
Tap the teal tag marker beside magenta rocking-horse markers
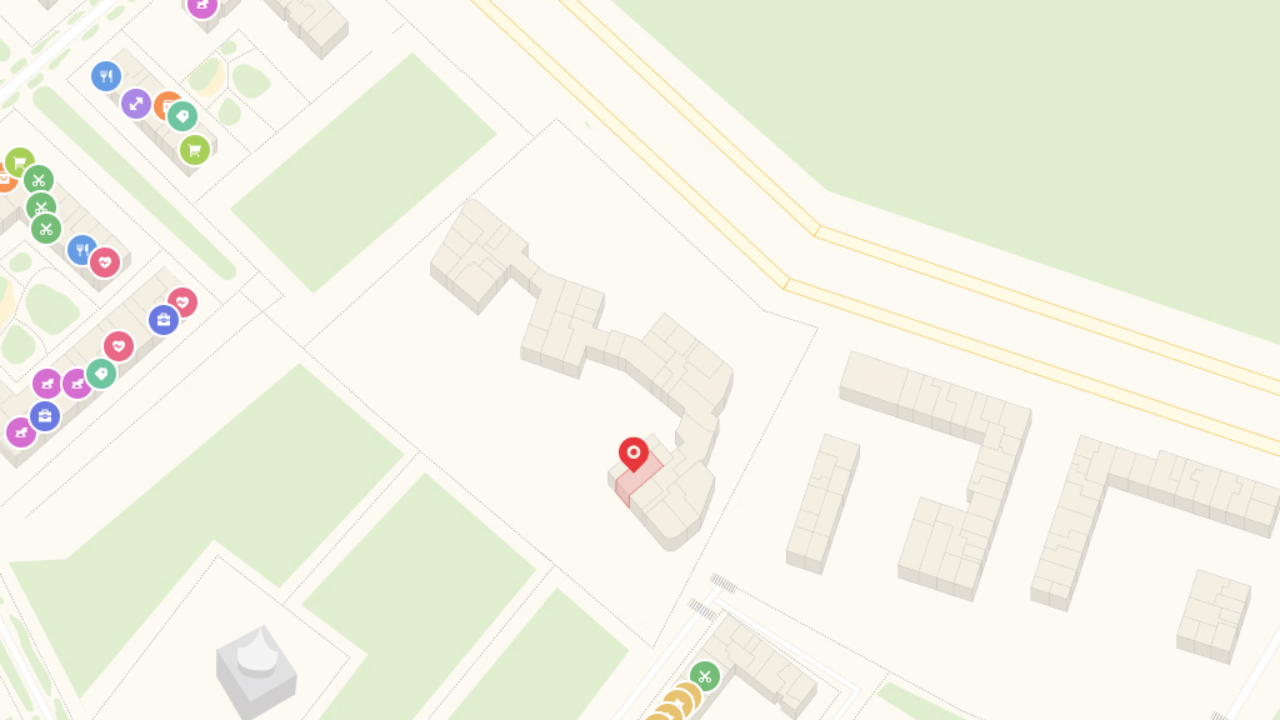[101, 374]
